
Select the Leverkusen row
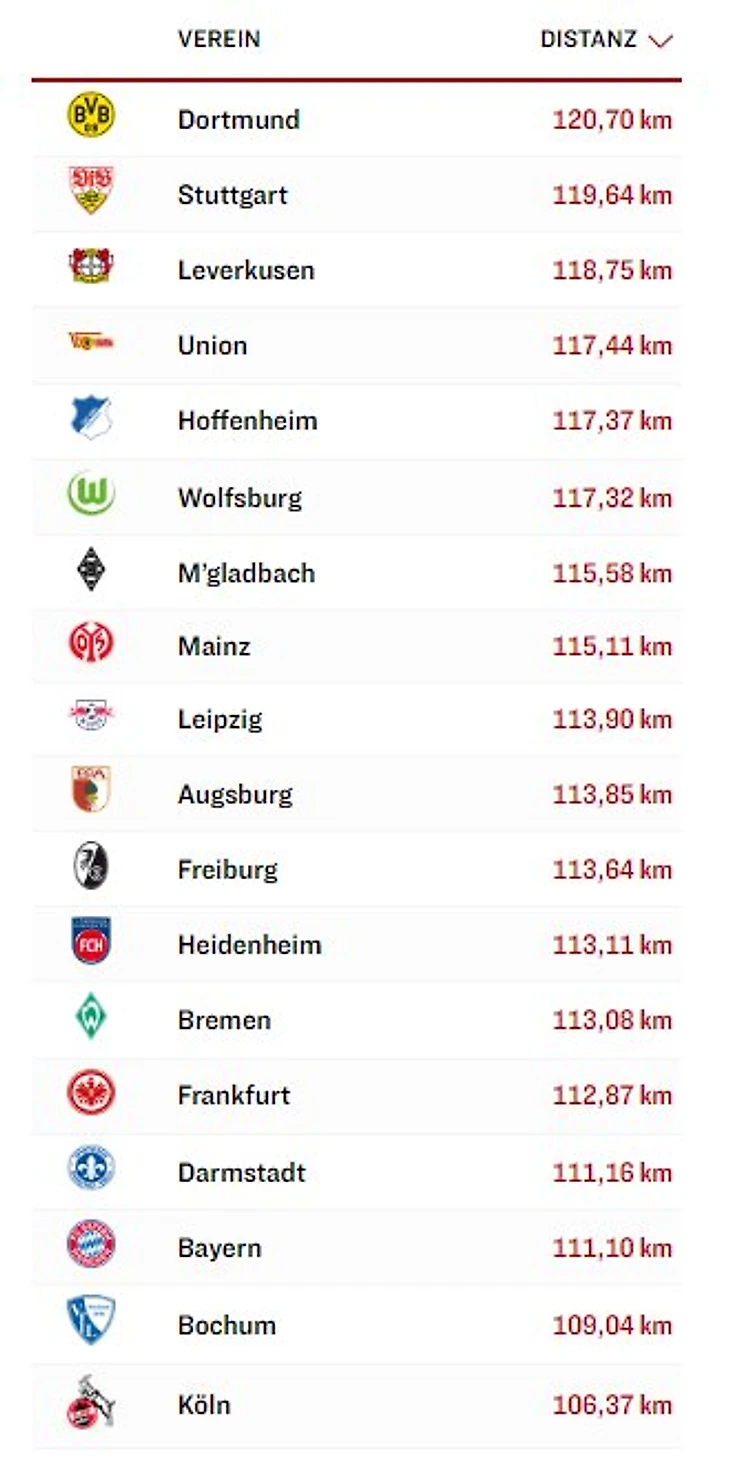[245, 270]
